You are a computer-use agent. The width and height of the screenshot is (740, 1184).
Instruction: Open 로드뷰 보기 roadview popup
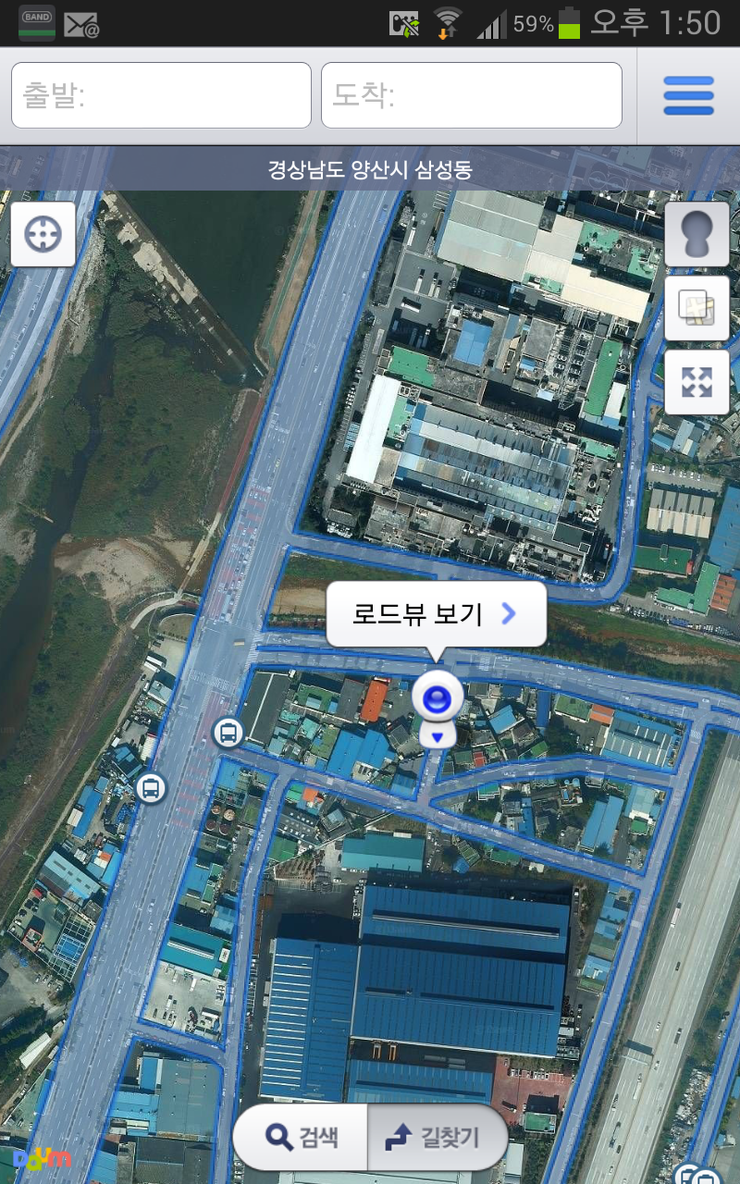point(436,614)
